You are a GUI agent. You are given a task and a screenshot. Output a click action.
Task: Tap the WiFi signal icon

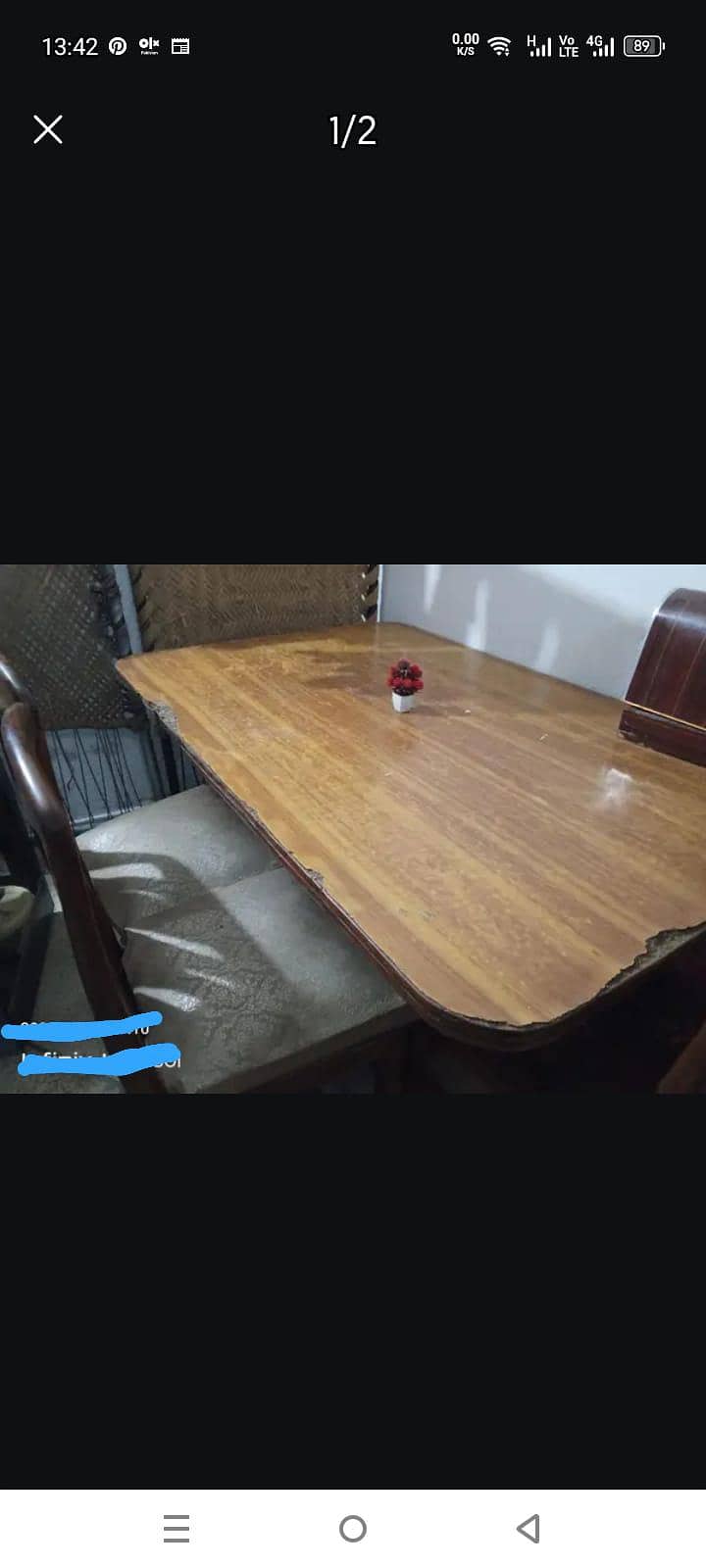point(500,45)
